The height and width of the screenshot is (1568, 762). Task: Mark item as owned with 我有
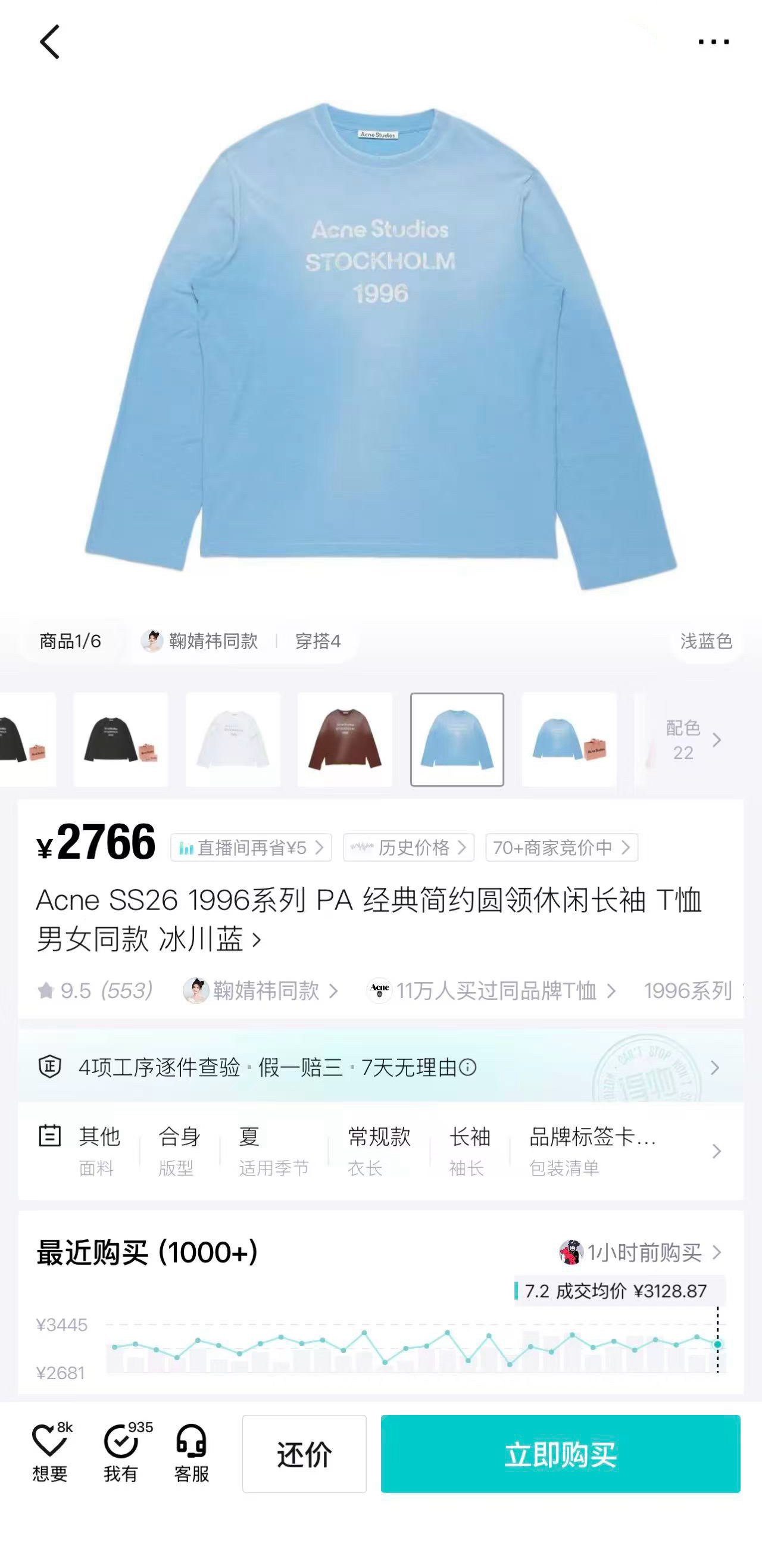[121, 1453]
